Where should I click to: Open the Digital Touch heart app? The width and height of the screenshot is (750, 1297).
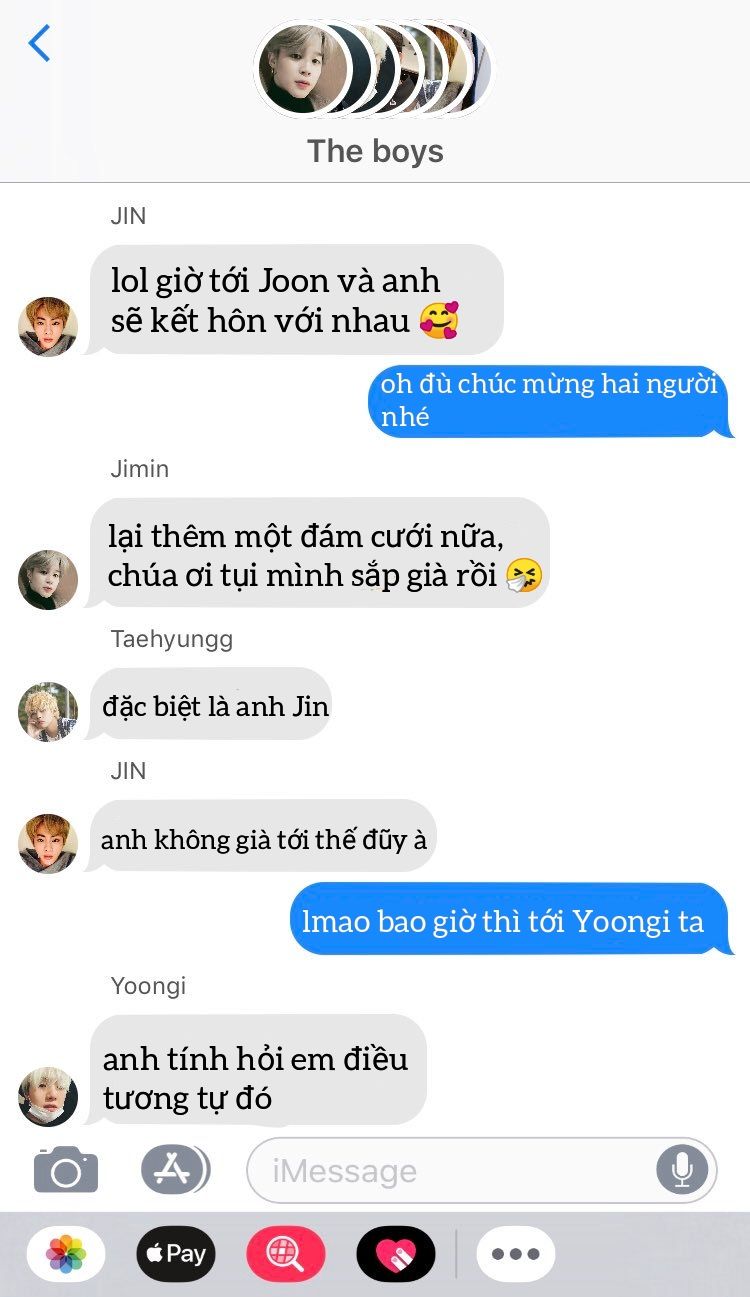[x=396, y=1254]
